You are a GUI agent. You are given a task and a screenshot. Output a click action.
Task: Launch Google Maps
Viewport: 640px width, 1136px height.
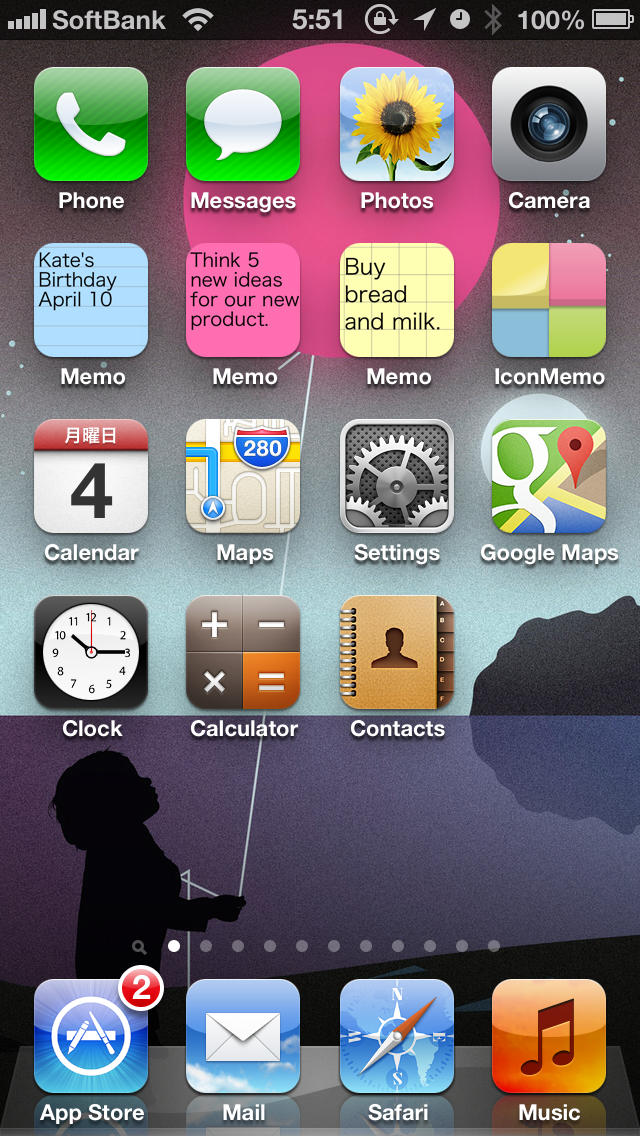[549, 476]
